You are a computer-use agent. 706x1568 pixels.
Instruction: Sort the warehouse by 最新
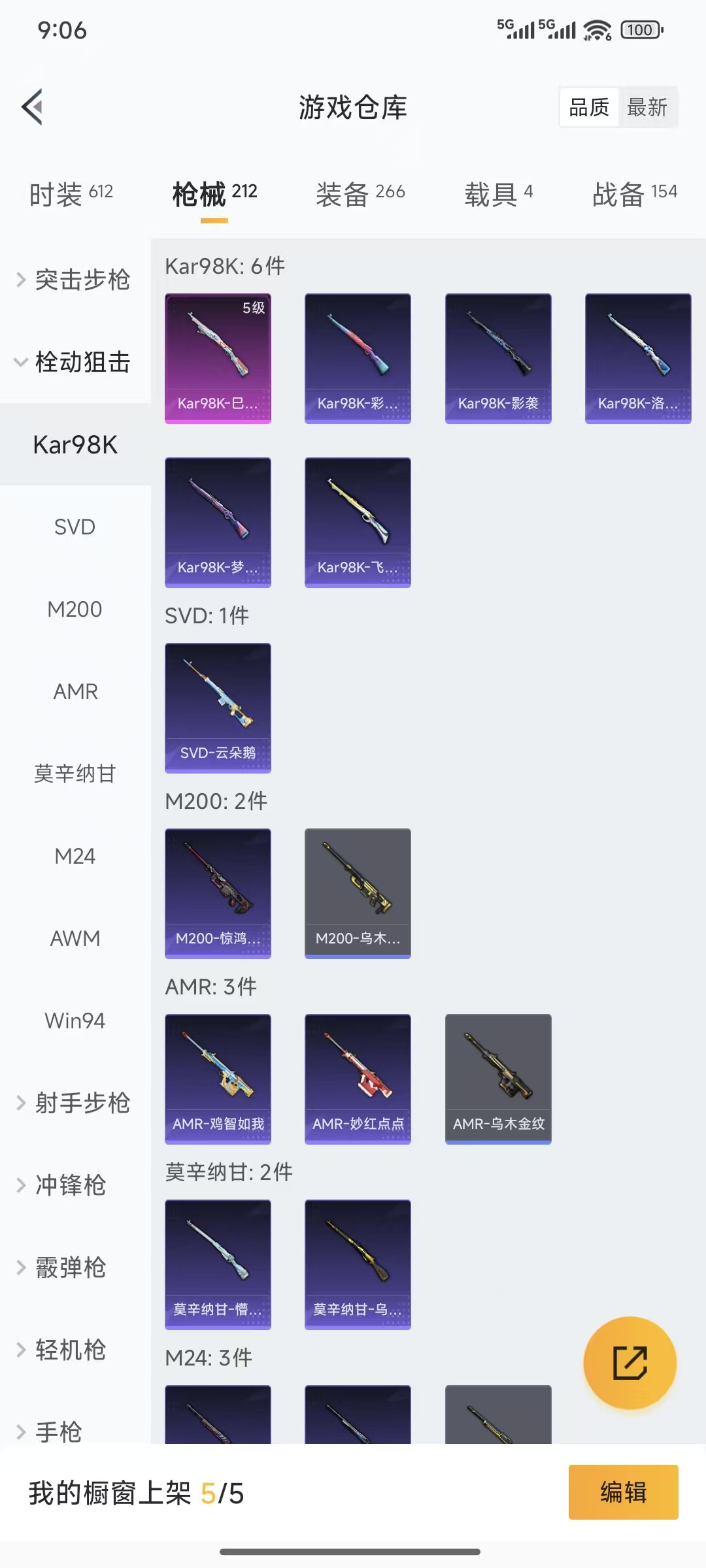(x=647, y=107)
